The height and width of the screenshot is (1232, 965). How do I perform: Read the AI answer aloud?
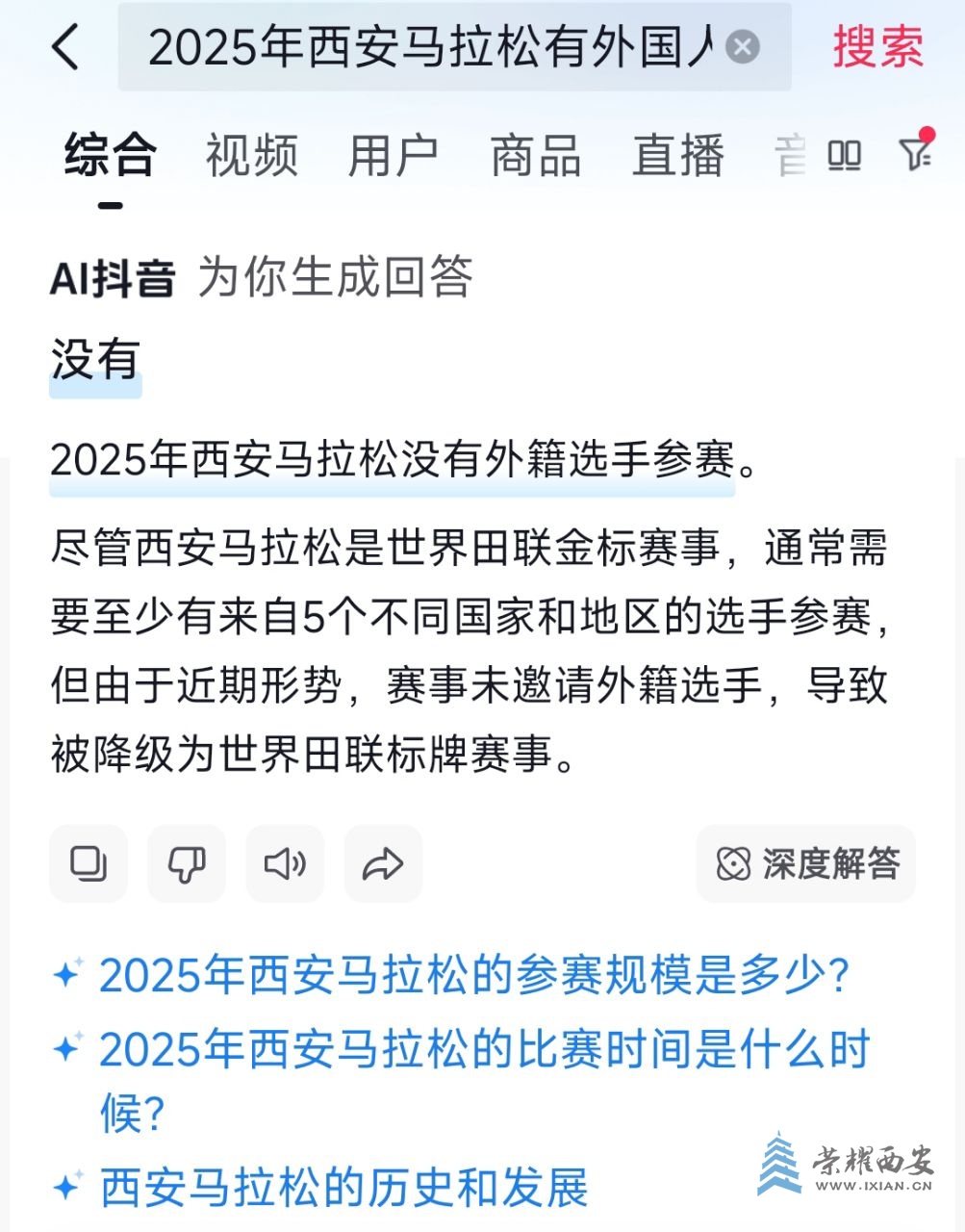point(285,863)
